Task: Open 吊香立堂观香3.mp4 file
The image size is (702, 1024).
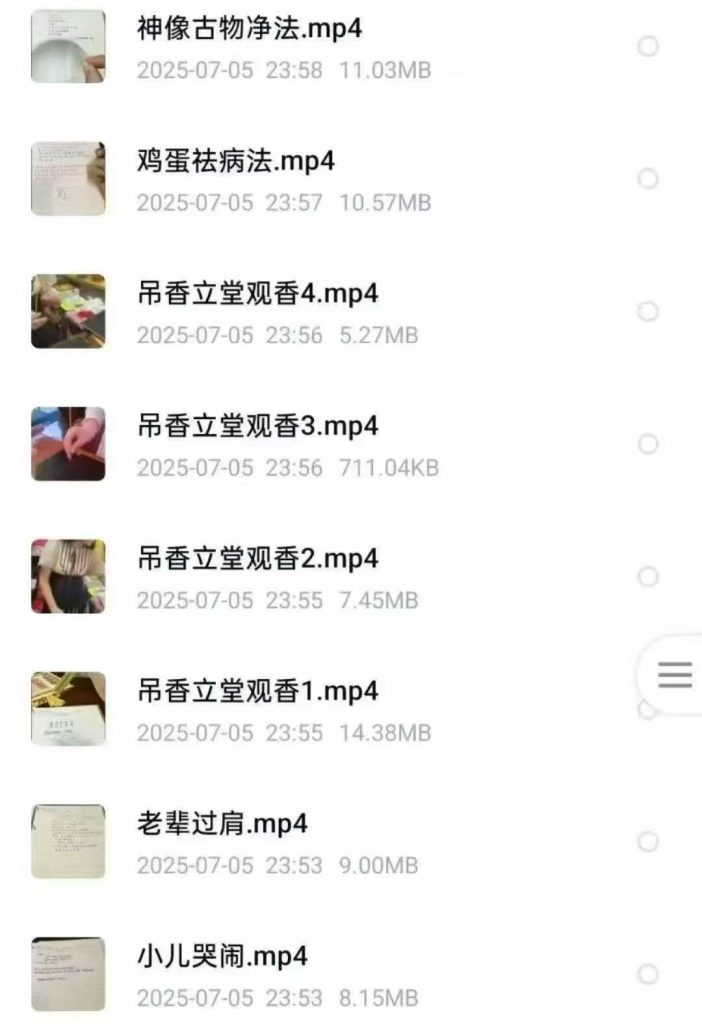Action: (257, 427)
